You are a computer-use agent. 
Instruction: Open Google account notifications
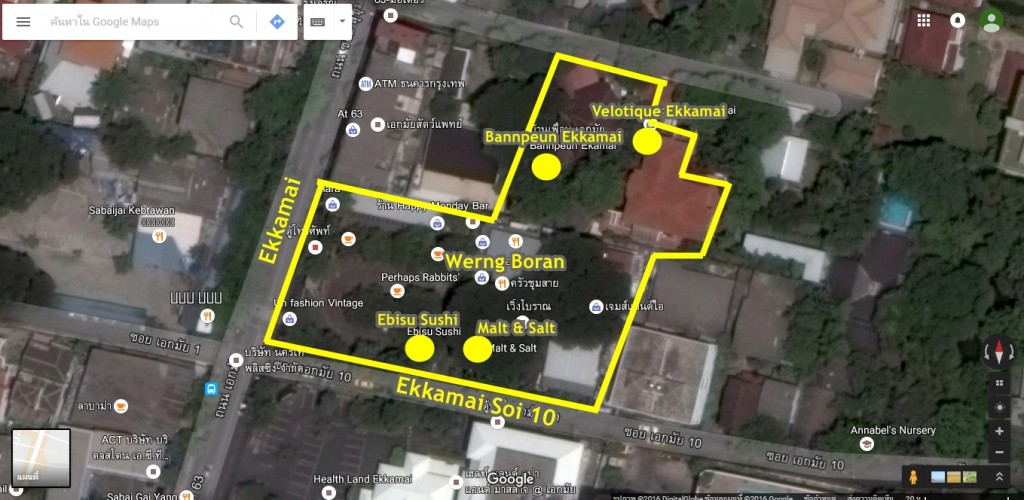point(957,20)
